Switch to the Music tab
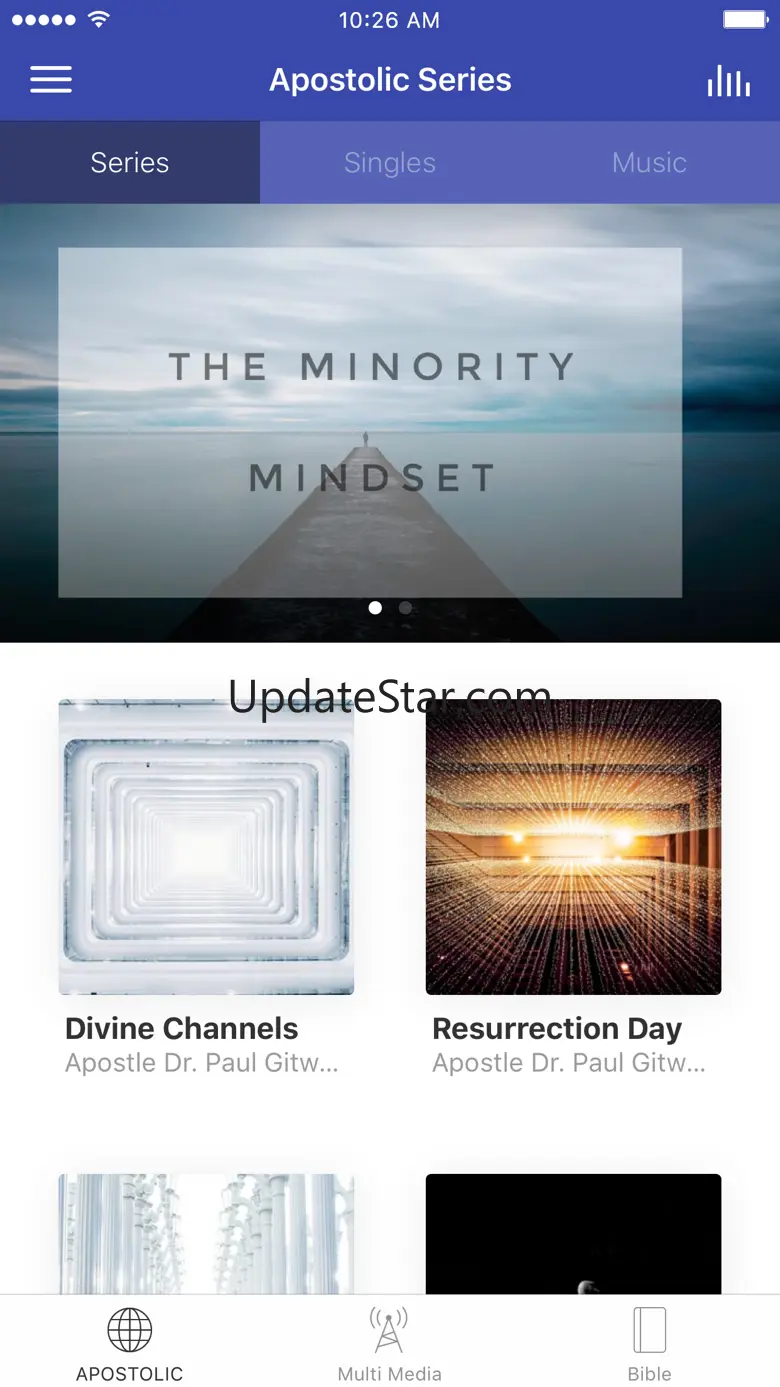Image resolution: width=780 pixels, height=1387 pixels. tap(650, 163)
